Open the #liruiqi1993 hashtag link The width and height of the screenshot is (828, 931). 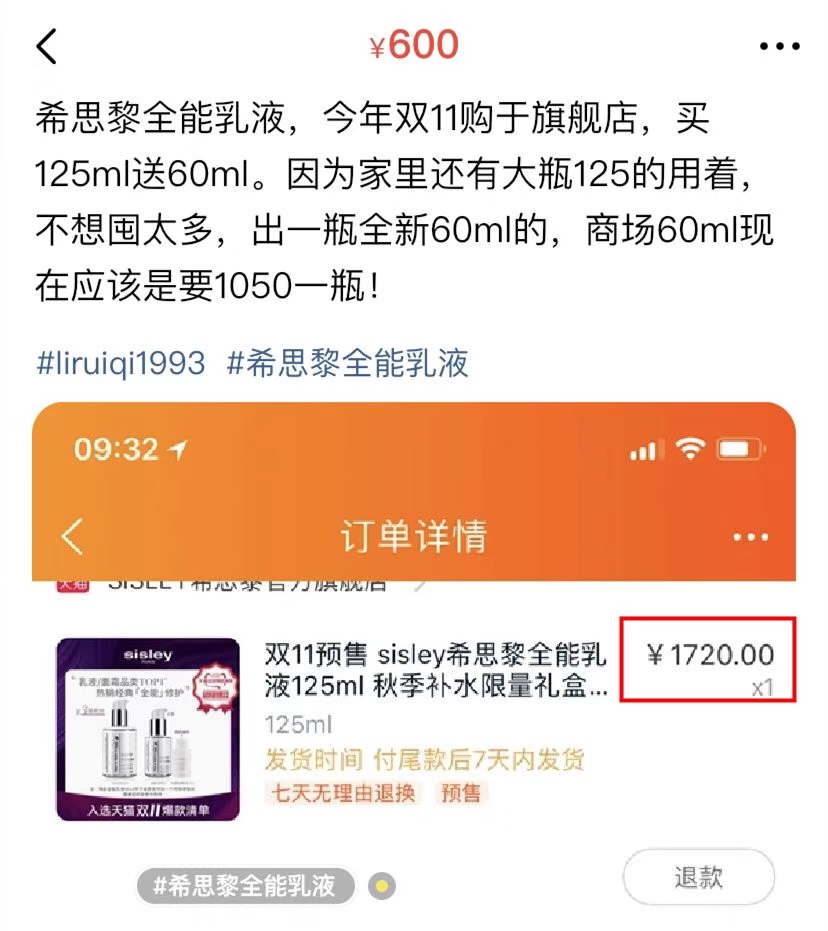pyautogui.click(x=120, y=362)
